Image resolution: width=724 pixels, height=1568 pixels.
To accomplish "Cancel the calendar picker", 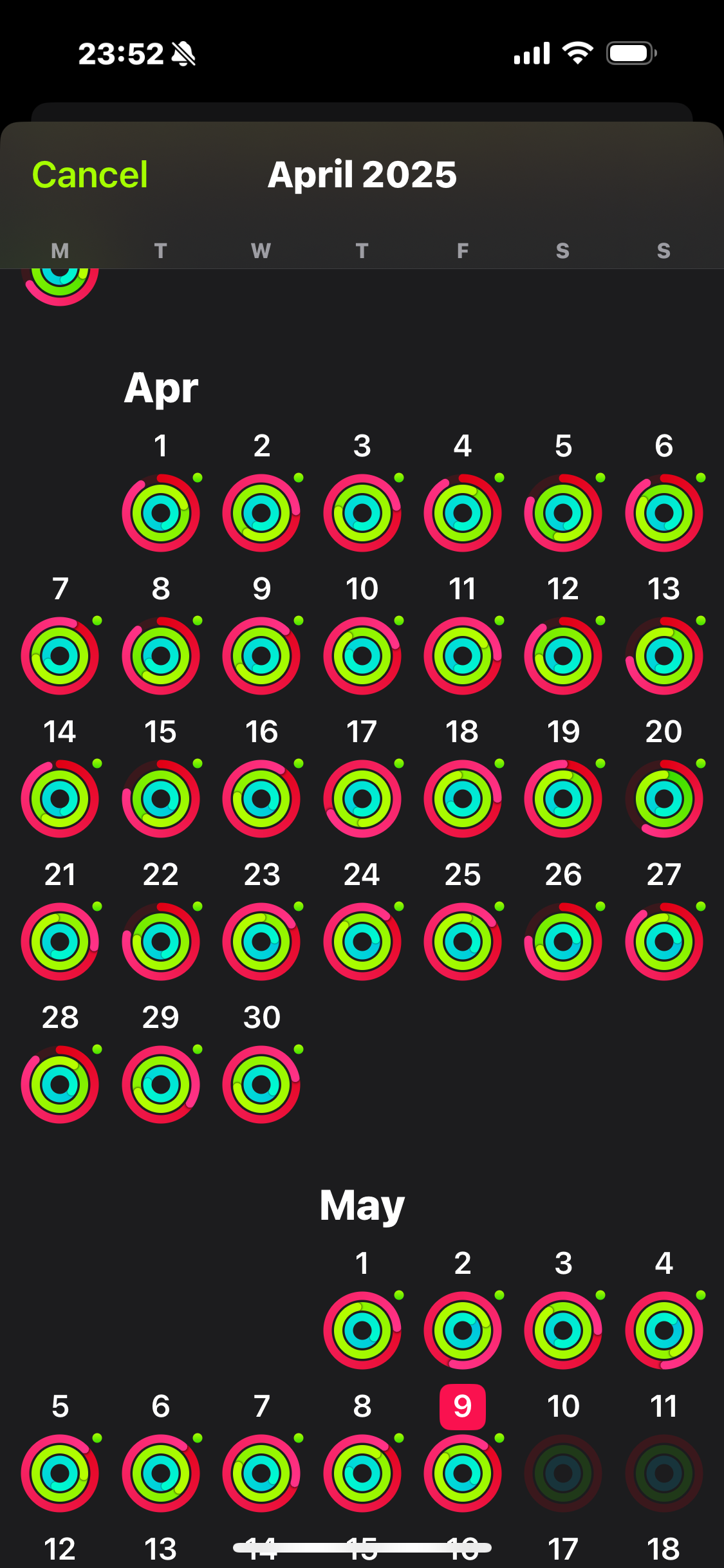I will pyautogui.click(x=90, y=175).
